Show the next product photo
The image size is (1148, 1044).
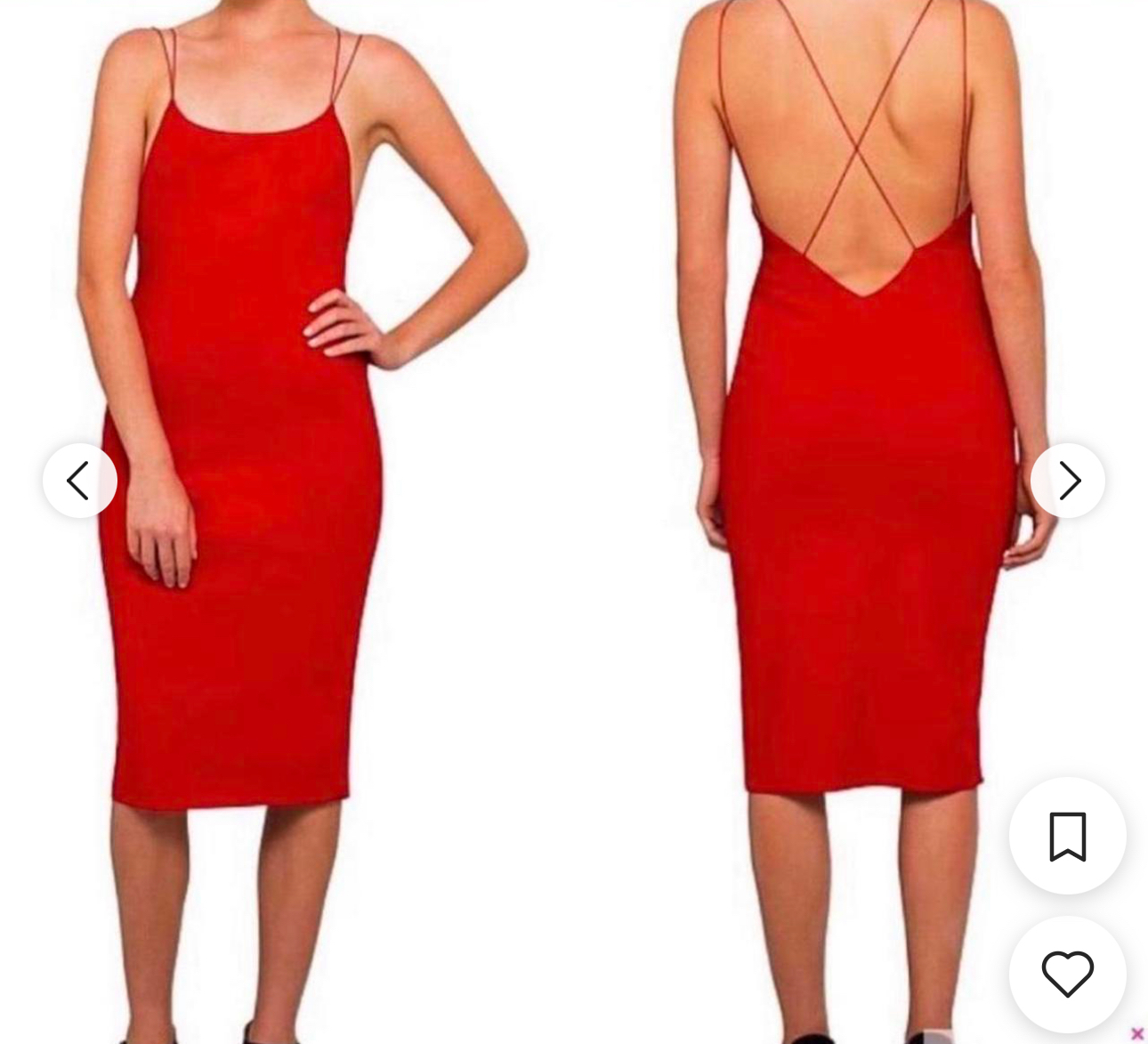pyautogui.click(x=1068, y=481)
